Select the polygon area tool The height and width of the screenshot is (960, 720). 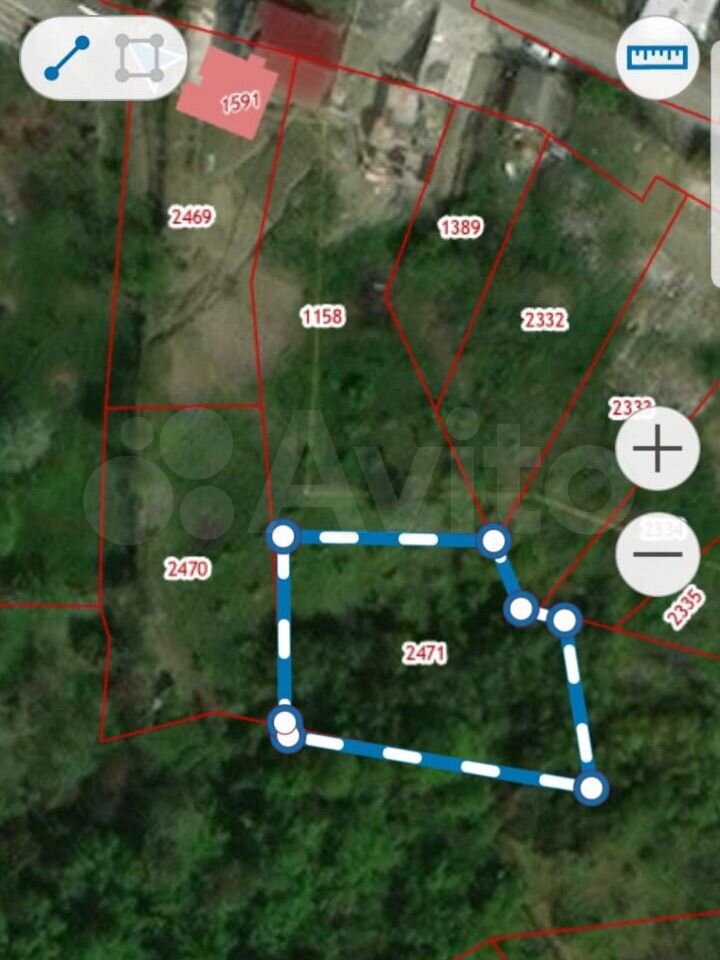[139, 59]
